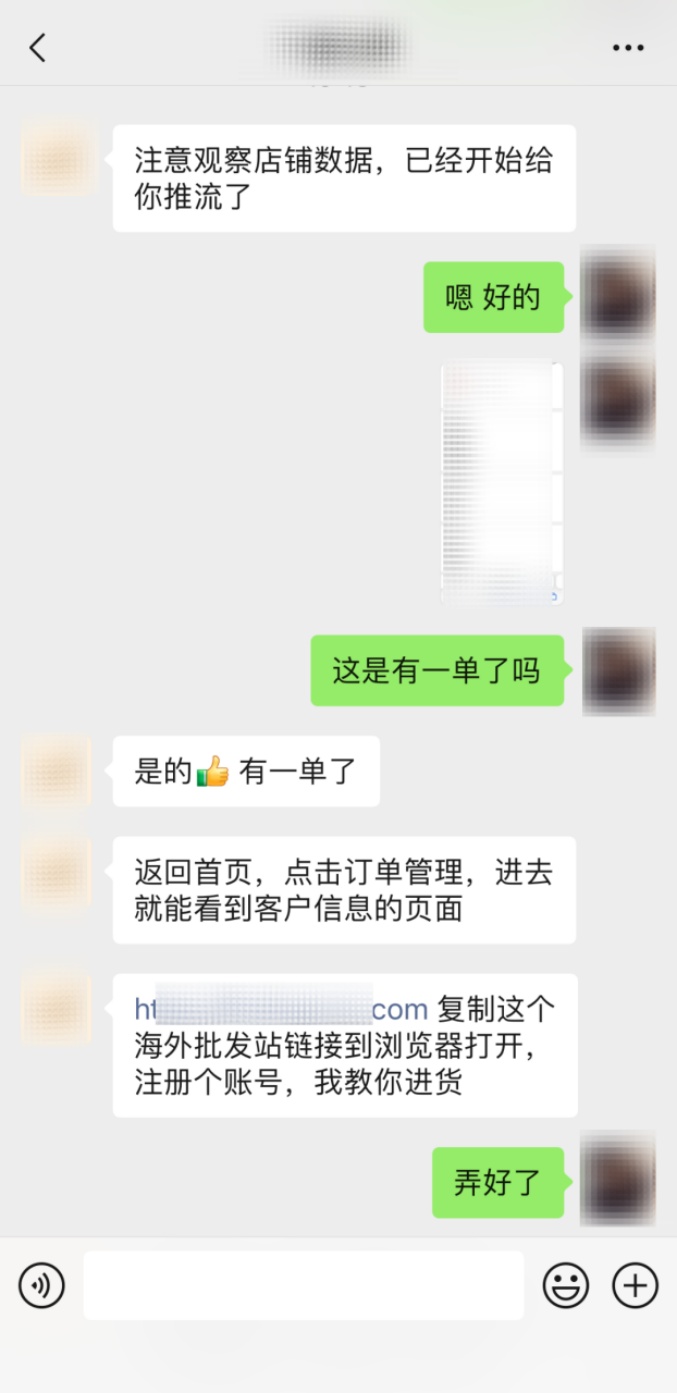Open the chat overflow menu
Screen dimensions: 677x1393
click(628, 47)
